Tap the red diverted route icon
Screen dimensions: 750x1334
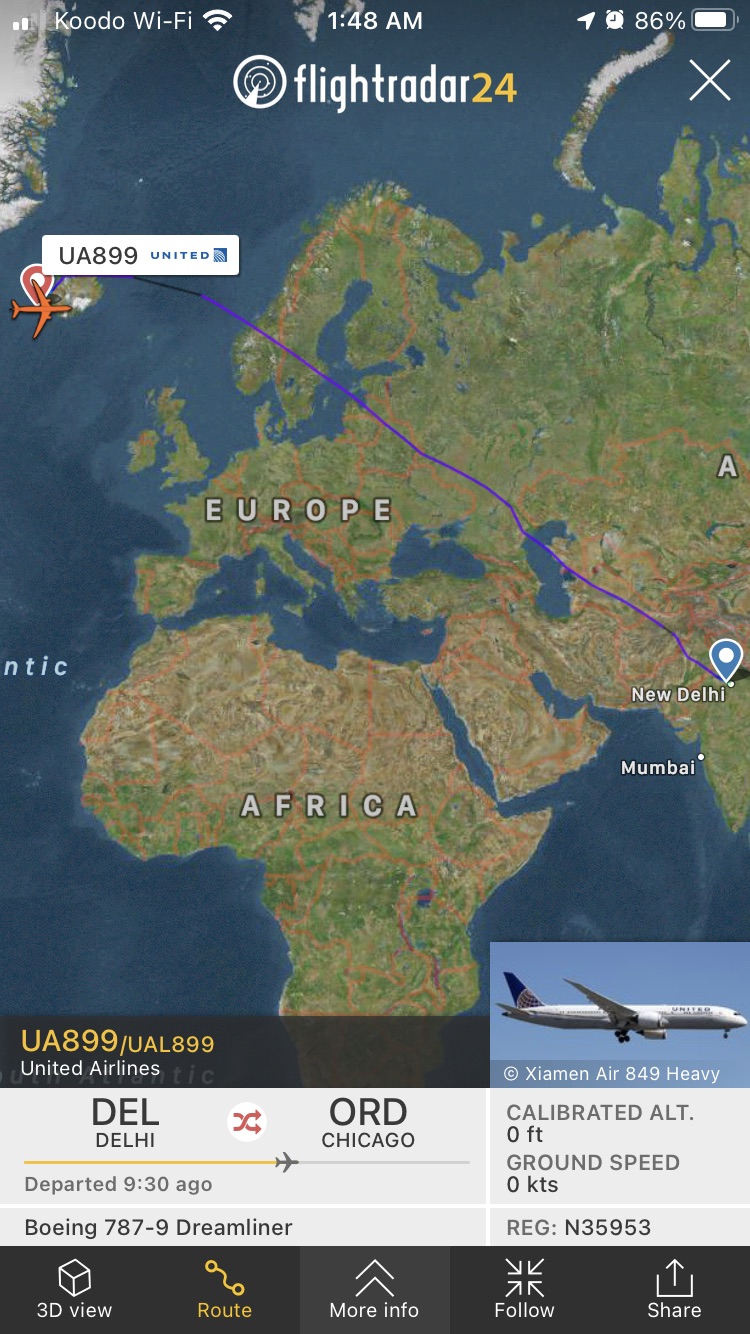coord(247,1123)
